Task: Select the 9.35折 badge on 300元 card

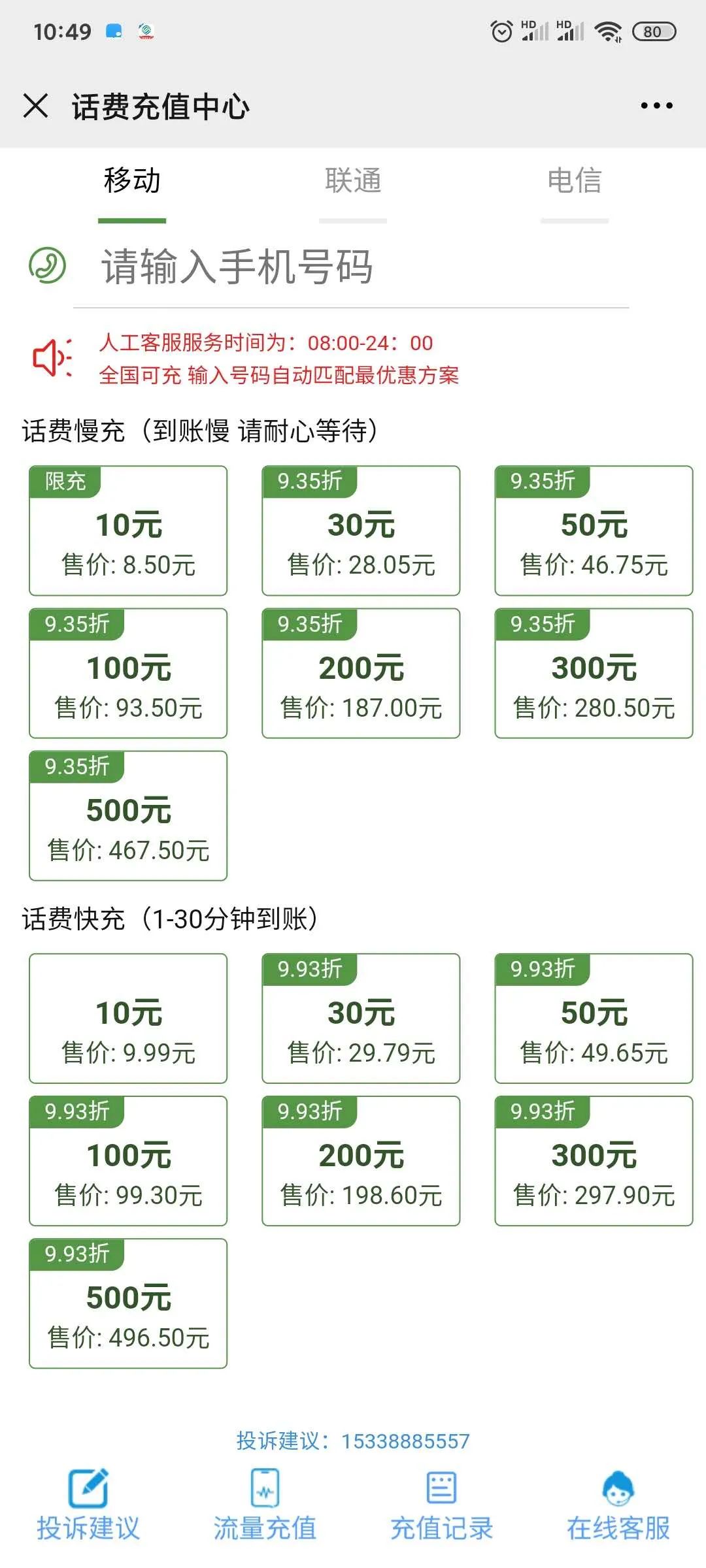Action: tap(541, 625)
